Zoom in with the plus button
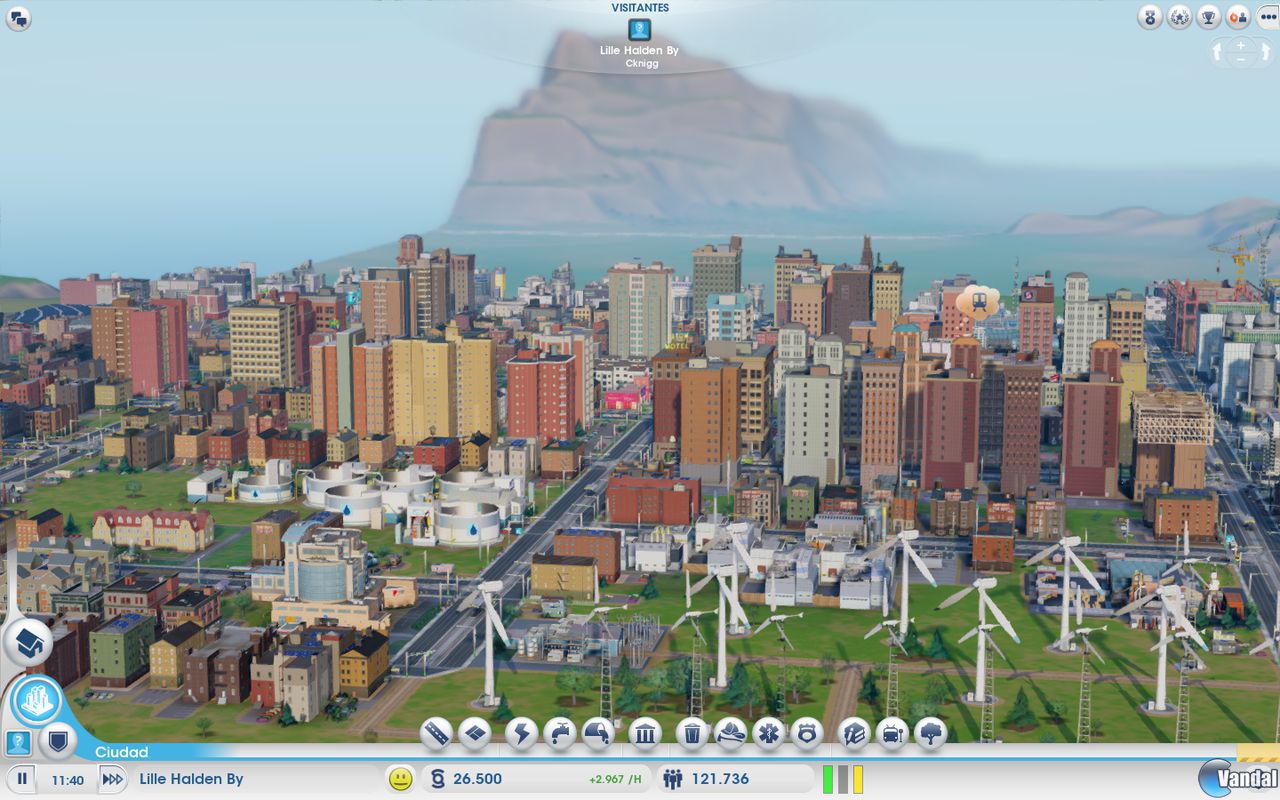Screen dimensions: 1280x800 click(x=1241, y=45)
